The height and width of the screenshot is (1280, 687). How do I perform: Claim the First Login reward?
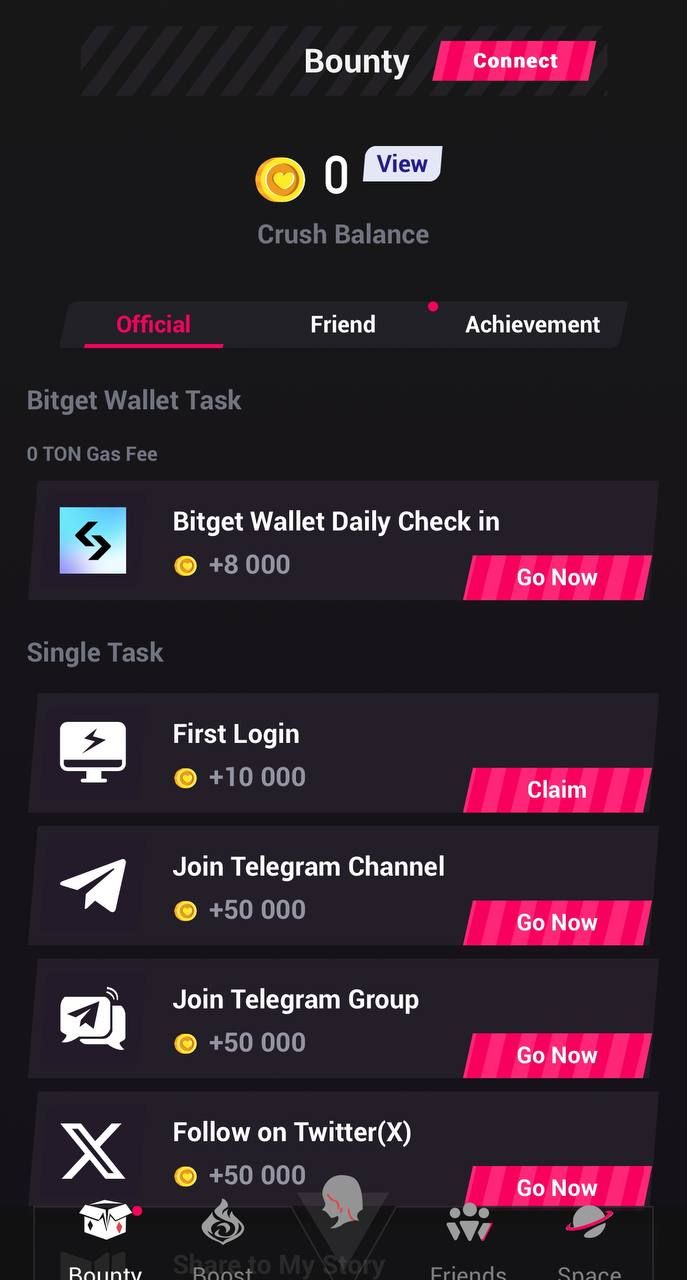coord(557,789)
